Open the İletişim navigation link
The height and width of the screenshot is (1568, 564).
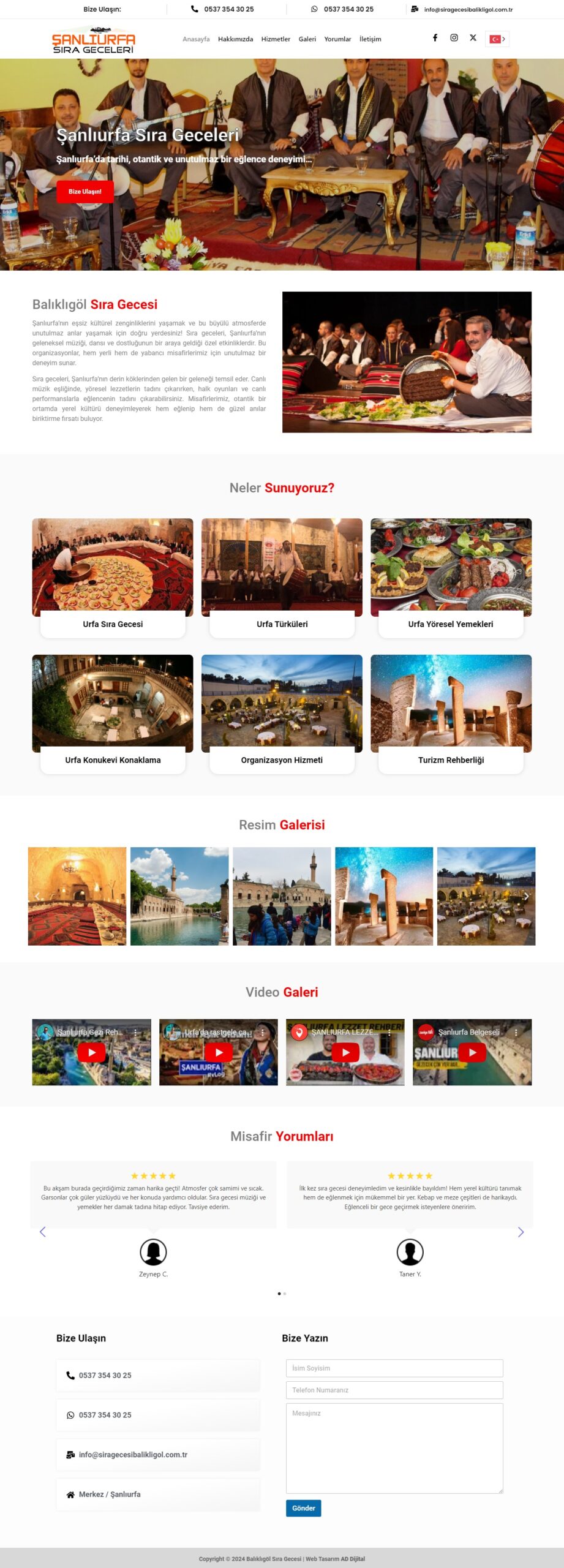[370, 39]
